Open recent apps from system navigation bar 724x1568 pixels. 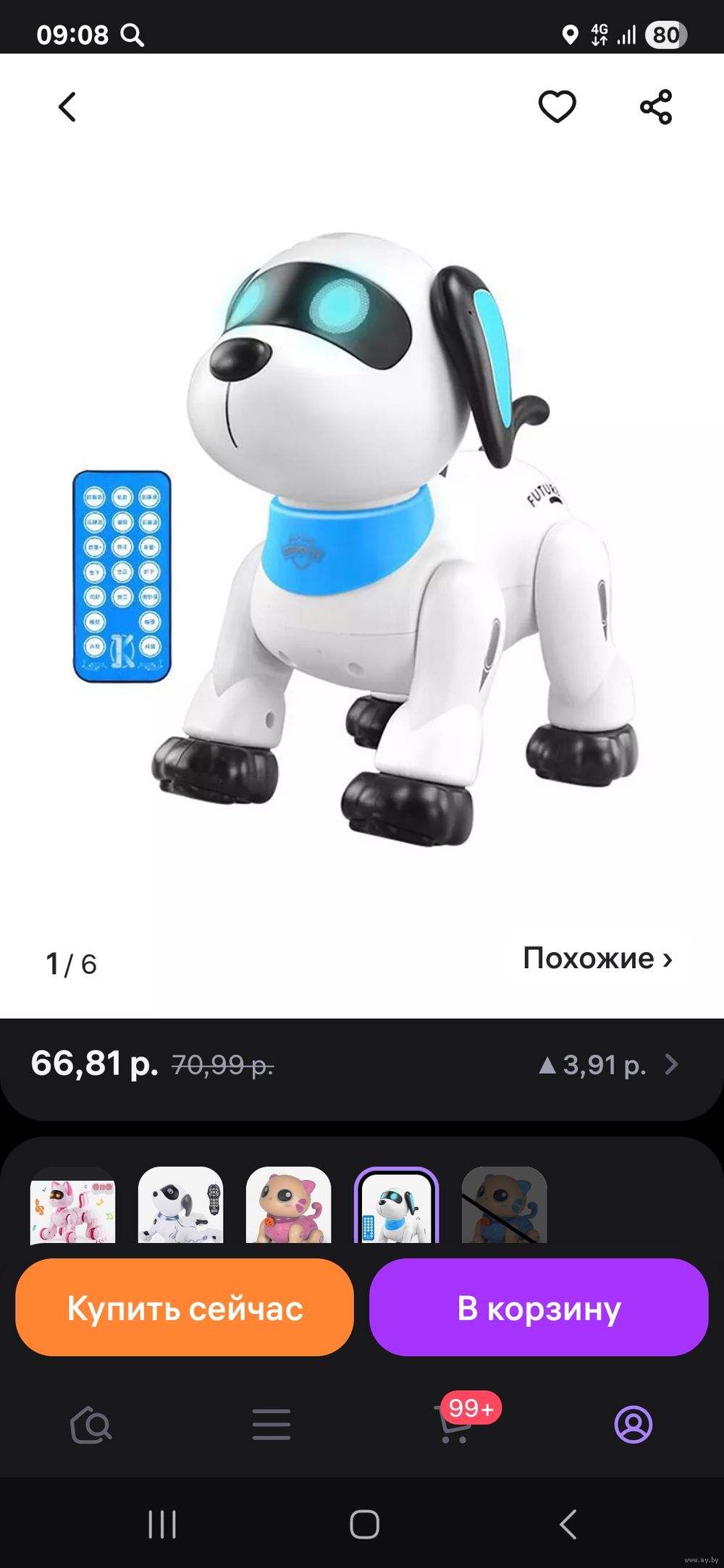pyautogui.click(x=162, y=1525)
